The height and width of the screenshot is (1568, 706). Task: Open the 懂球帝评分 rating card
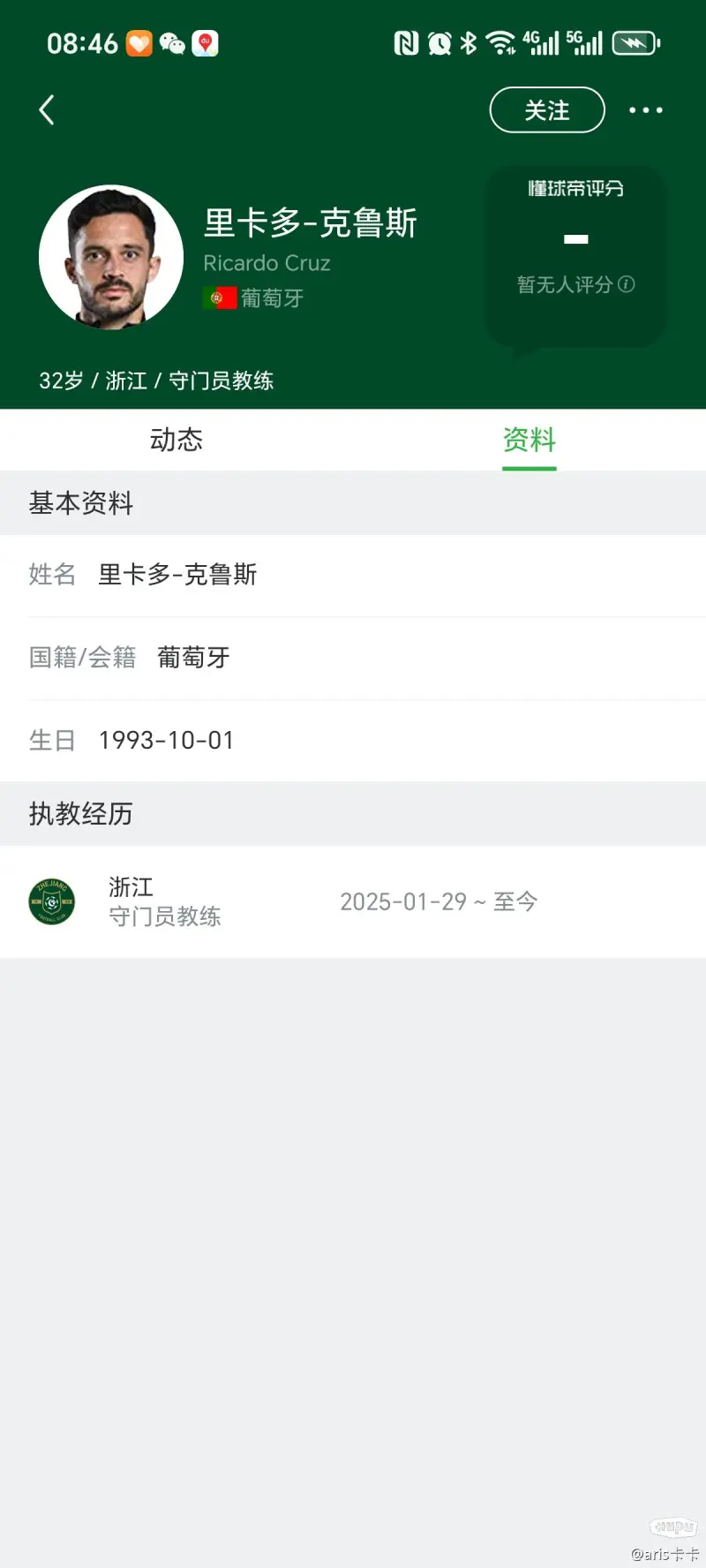[575, 256]
